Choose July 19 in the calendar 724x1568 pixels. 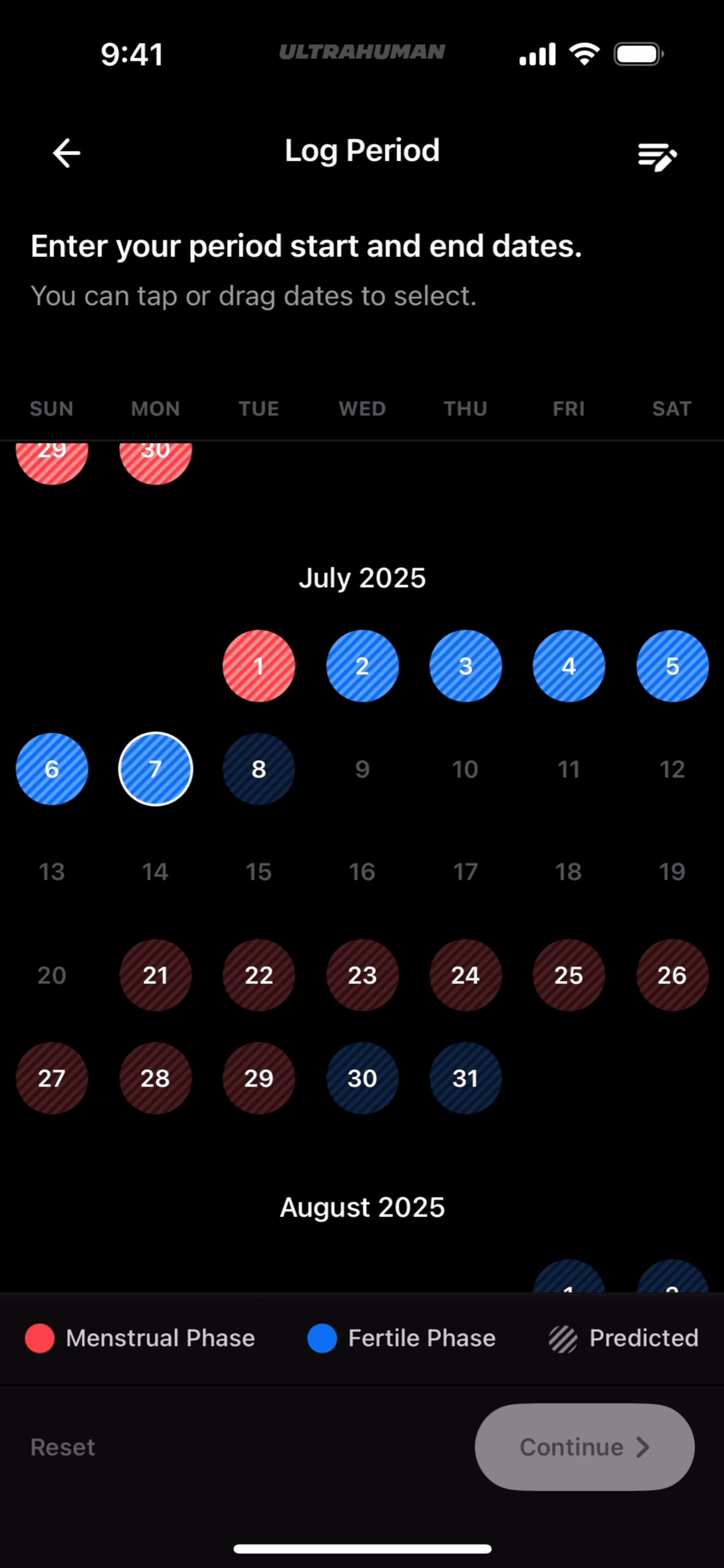tap(672, 872)
